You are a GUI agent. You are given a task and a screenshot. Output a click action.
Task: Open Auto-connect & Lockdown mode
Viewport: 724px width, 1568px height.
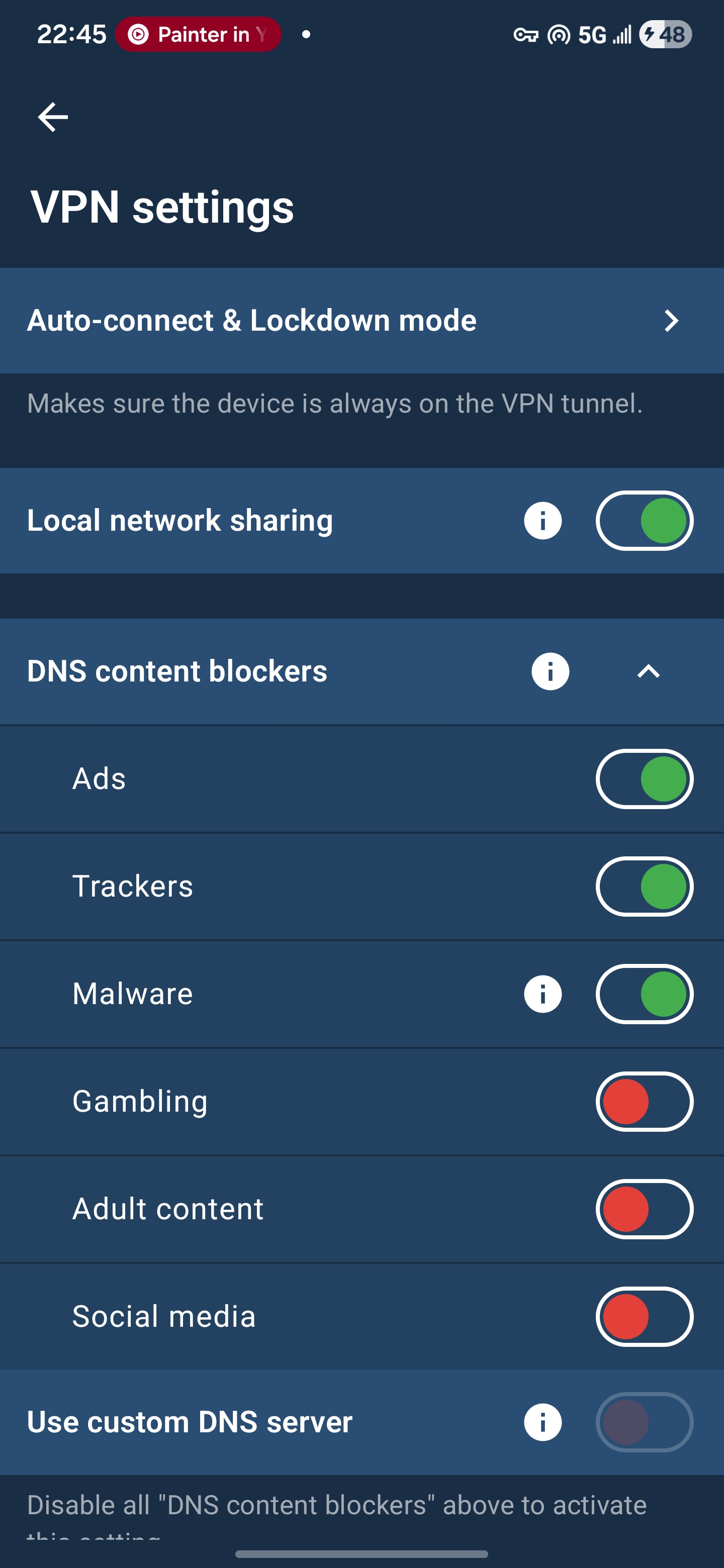[361, 321]
